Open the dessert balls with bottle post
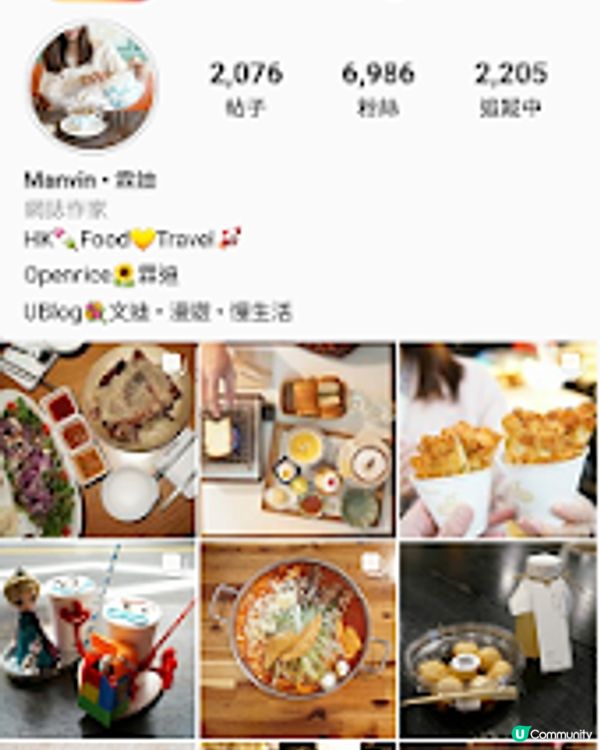600x750 pixels. click(x=497, y=640)
